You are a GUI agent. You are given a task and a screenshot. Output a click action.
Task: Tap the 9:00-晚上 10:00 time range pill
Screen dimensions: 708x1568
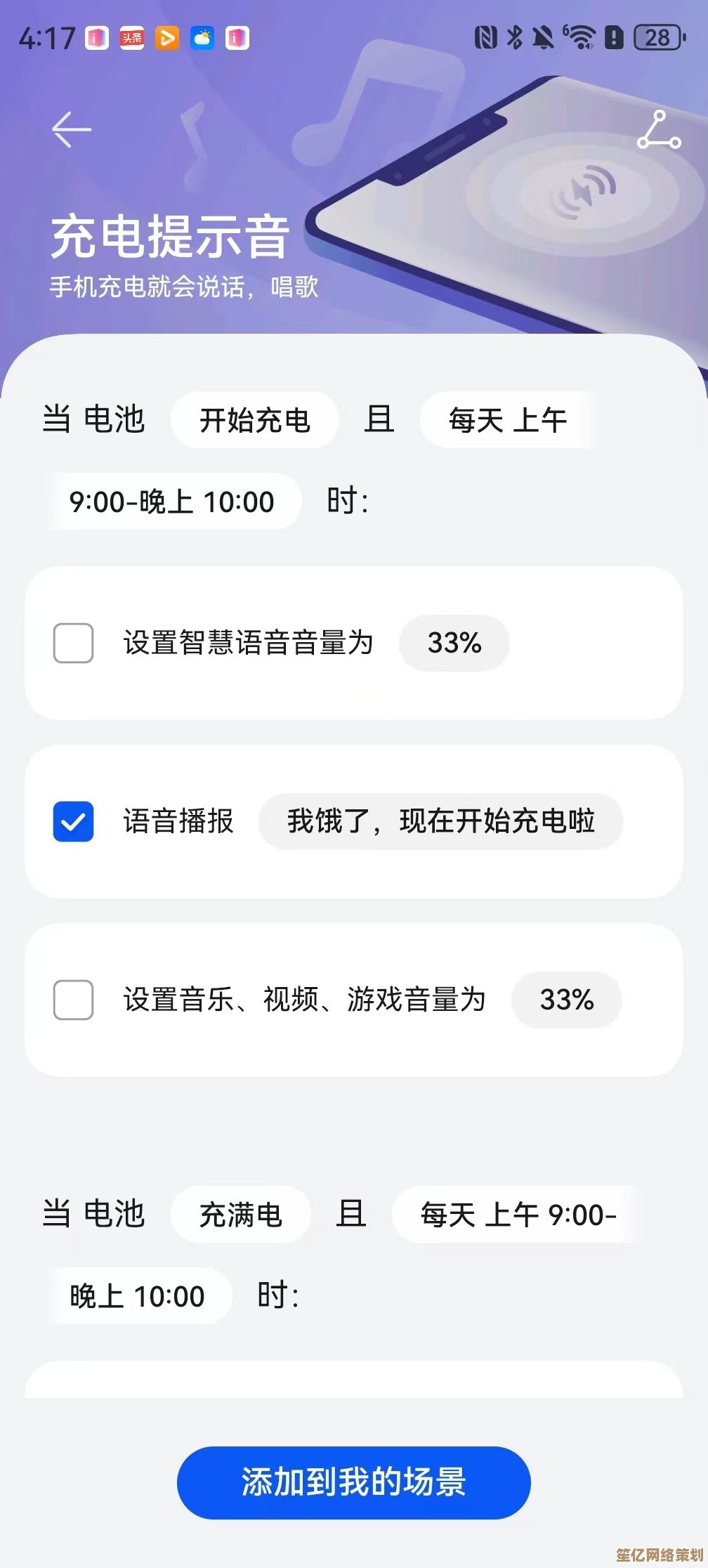click(174, 502)
